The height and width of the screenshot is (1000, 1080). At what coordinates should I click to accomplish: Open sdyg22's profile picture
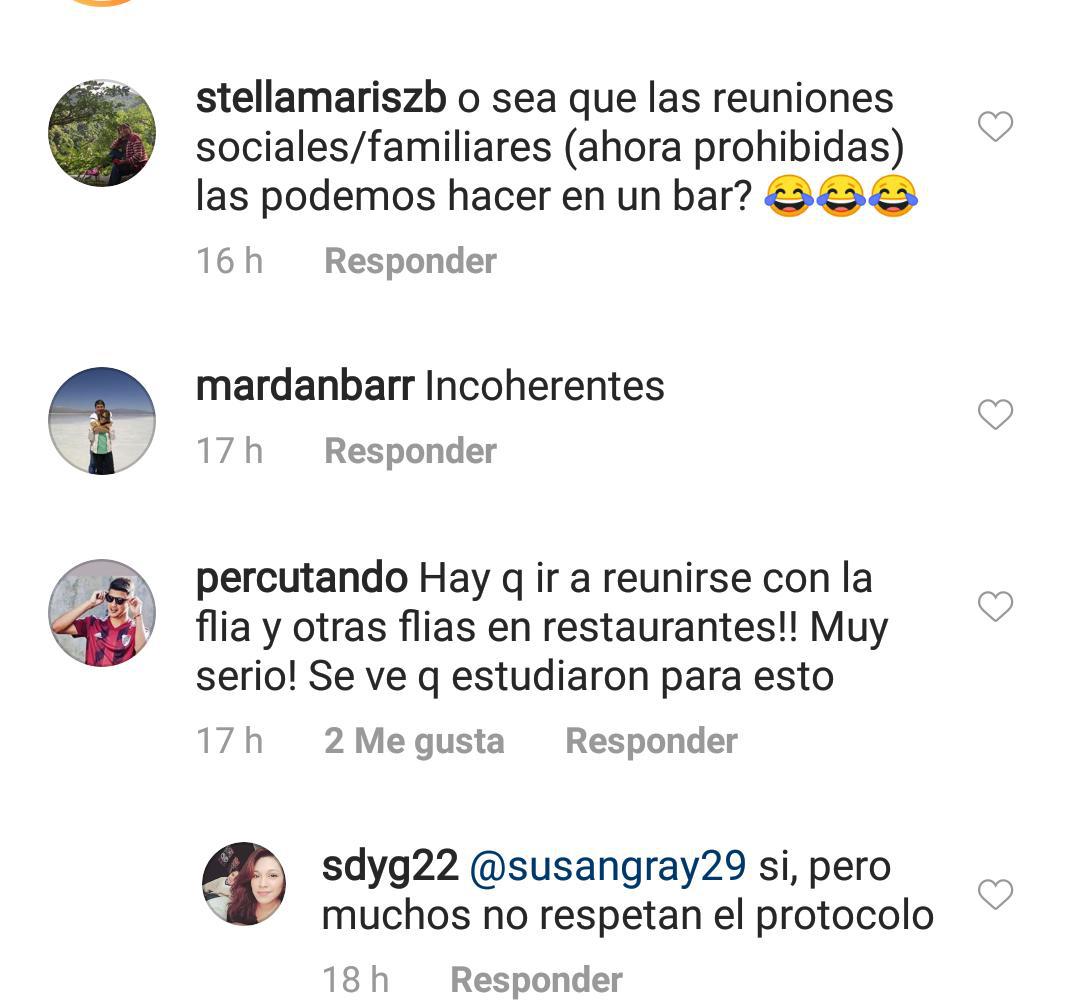[244, 883]
